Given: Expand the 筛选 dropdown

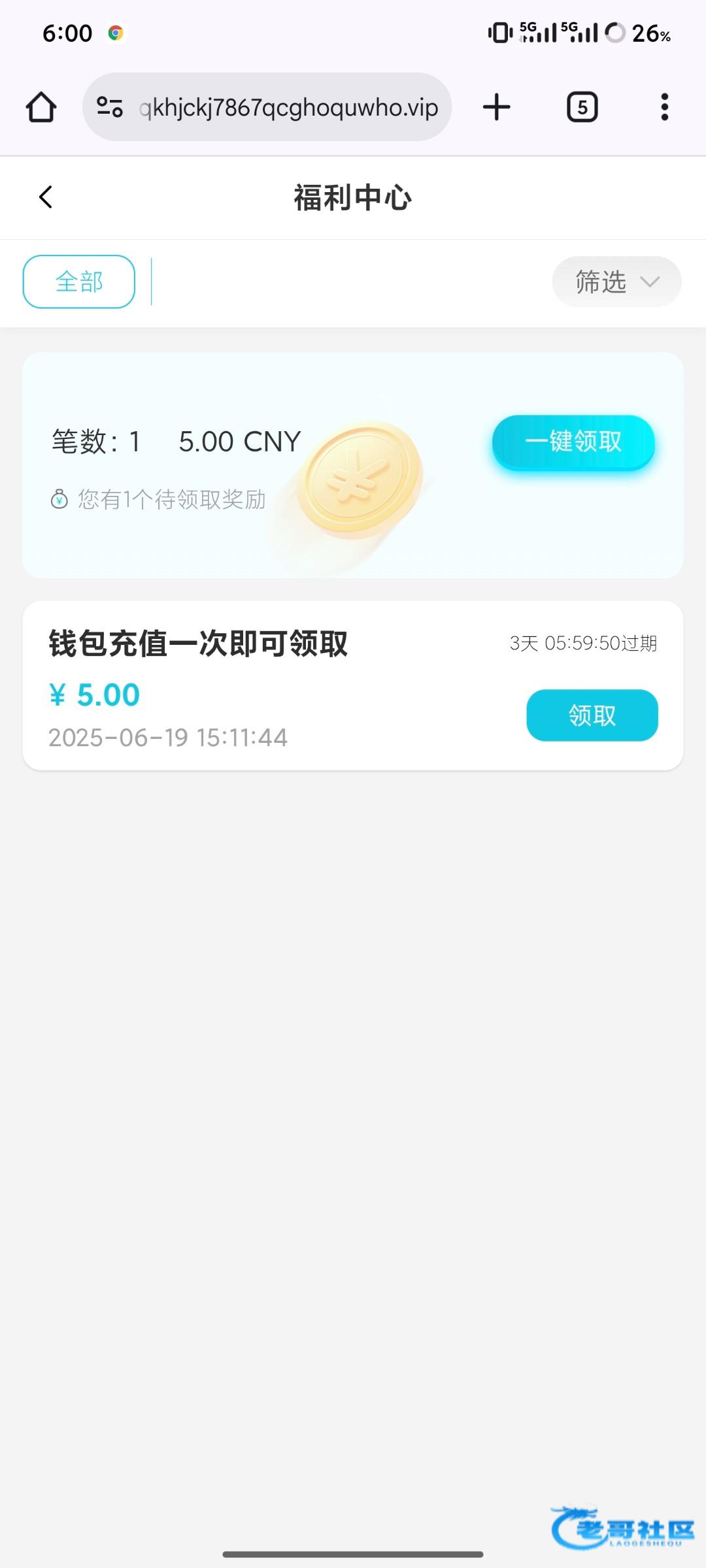Looking at the screenshot, I should pos(616,282).
